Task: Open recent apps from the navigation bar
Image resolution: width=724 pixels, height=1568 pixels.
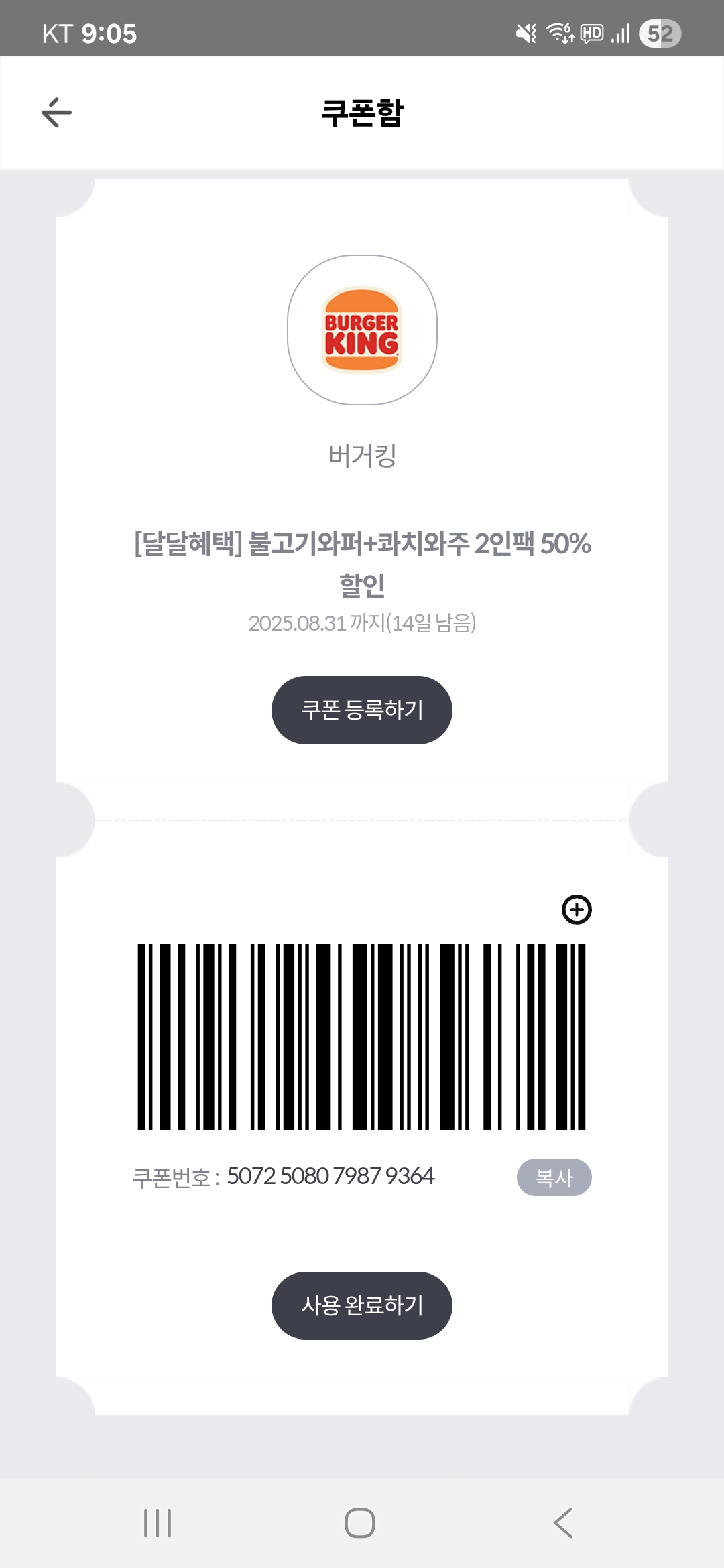Action: (158, 1523)
